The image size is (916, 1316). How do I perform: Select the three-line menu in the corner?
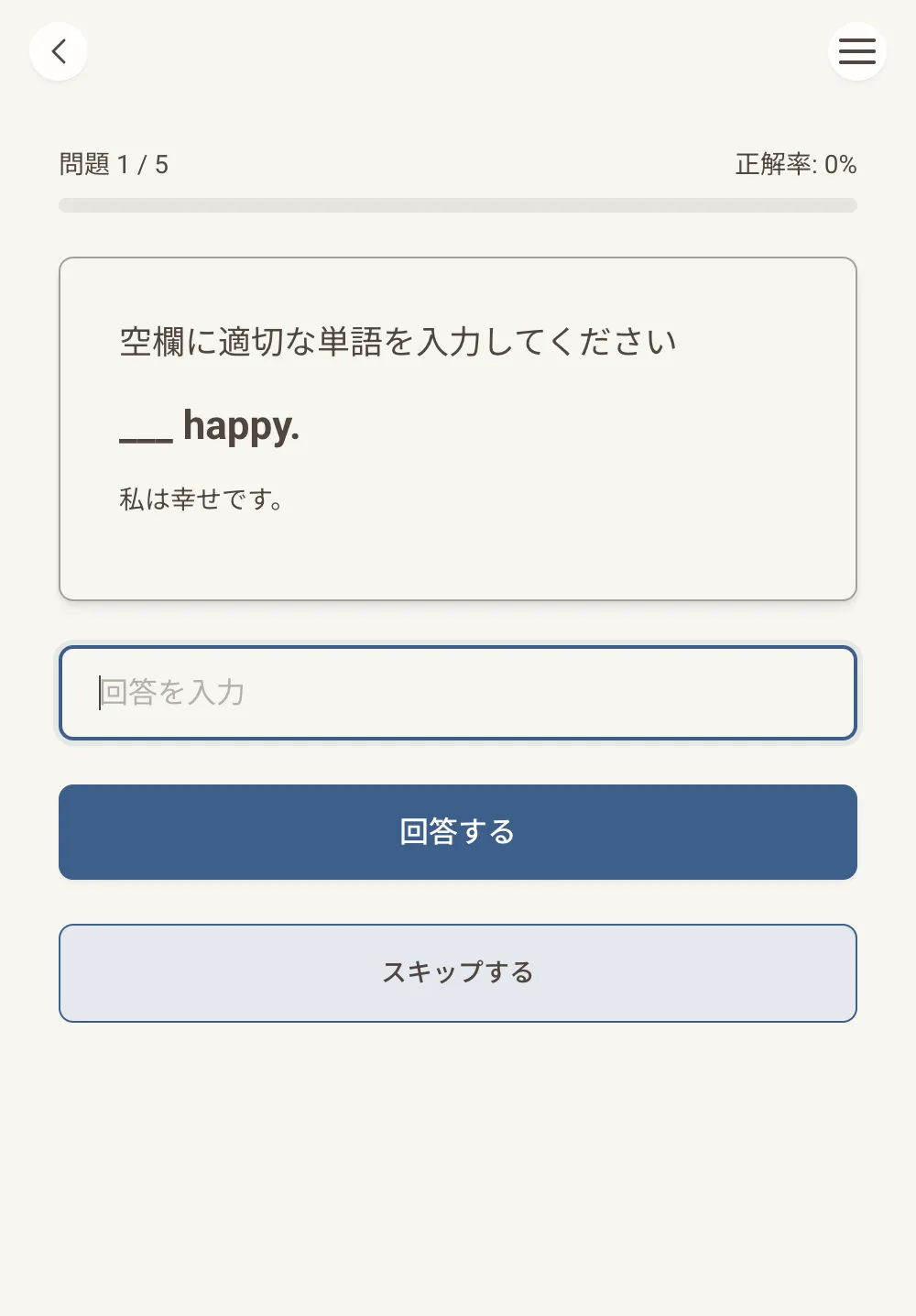[x=856, y=51]
